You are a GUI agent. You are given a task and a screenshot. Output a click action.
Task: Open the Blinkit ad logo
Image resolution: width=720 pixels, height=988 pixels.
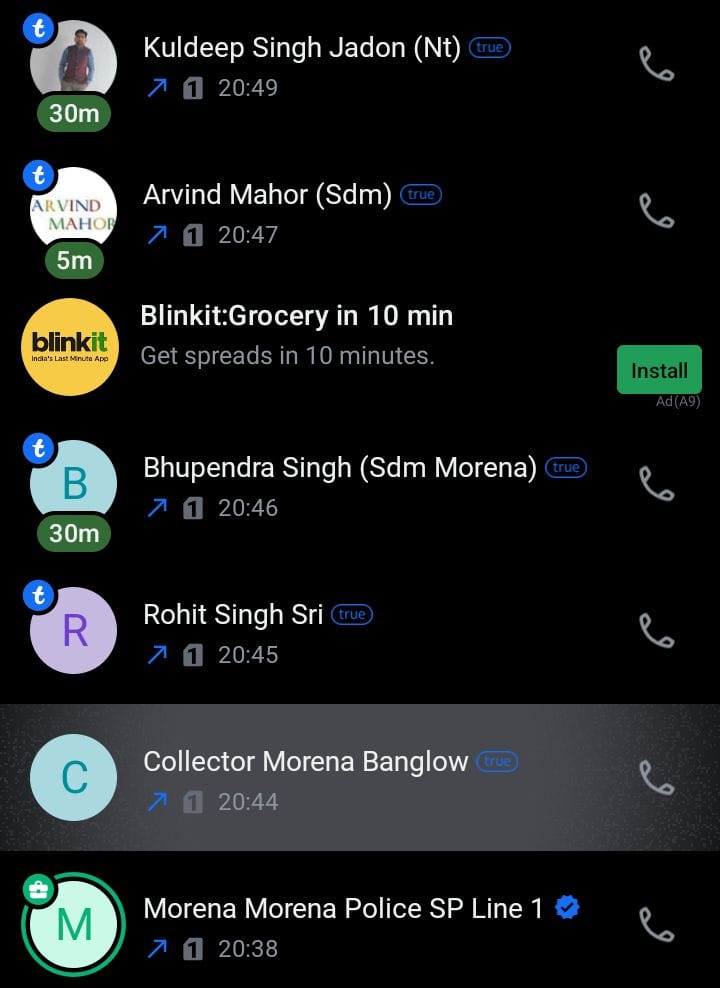coord(70,347)
